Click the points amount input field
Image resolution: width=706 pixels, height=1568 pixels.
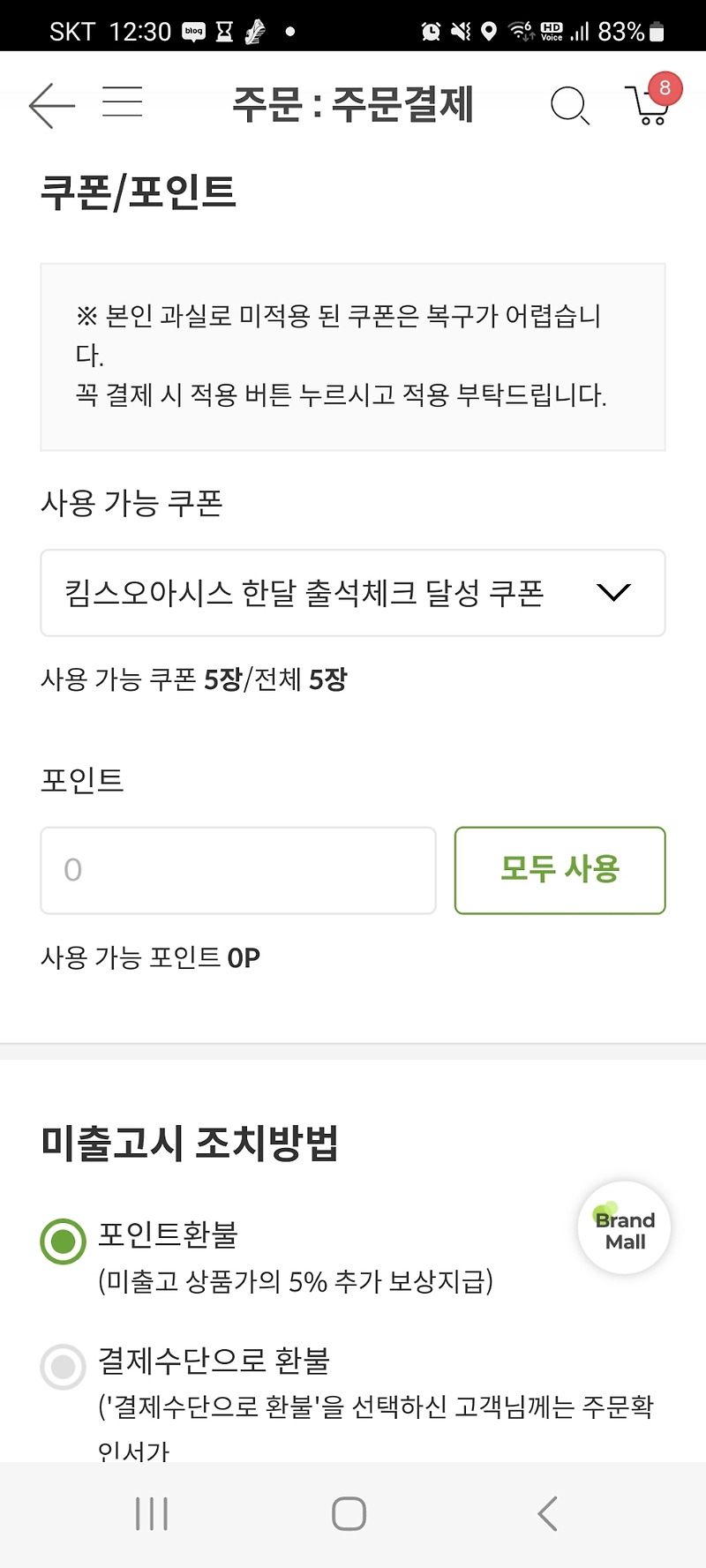237,870
